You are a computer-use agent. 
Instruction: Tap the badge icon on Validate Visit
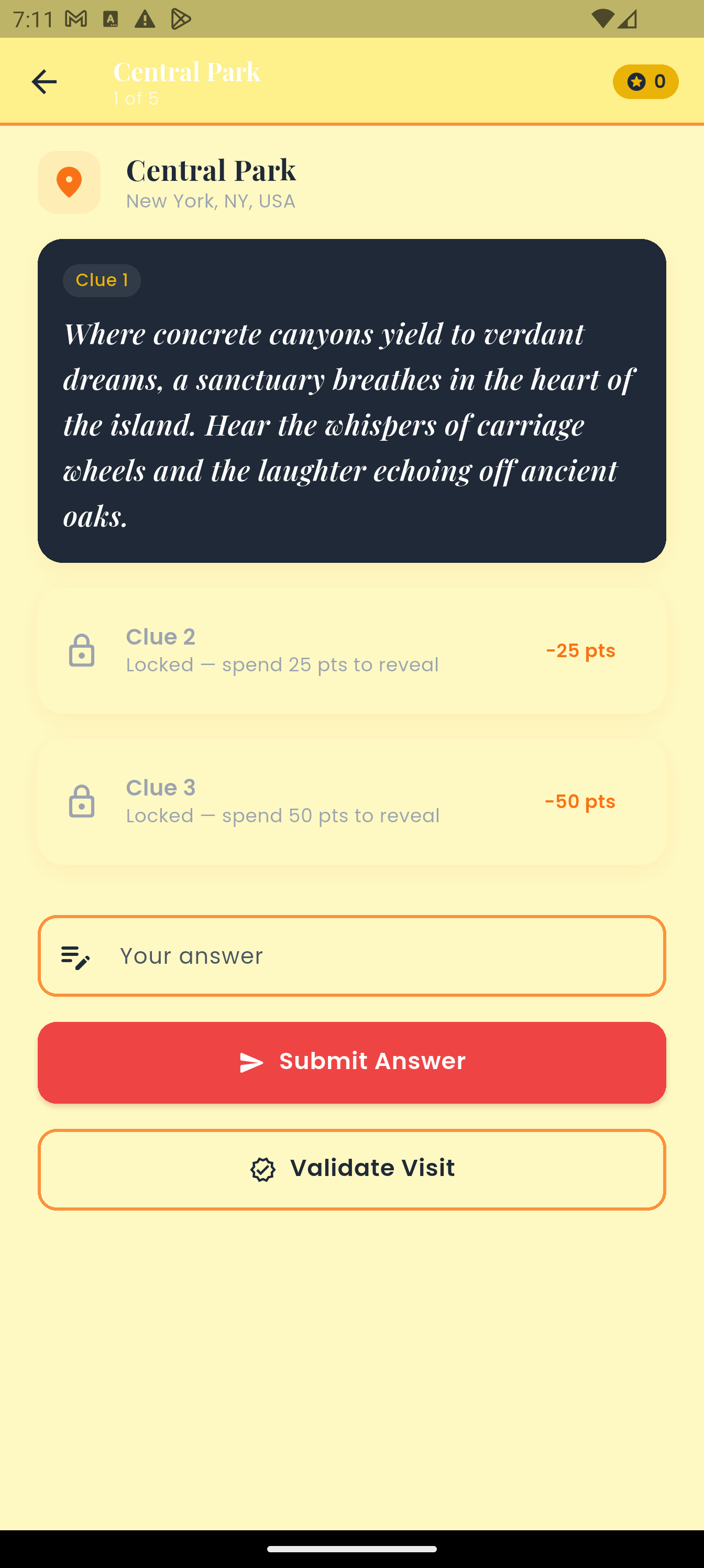tap(262, 1168)
